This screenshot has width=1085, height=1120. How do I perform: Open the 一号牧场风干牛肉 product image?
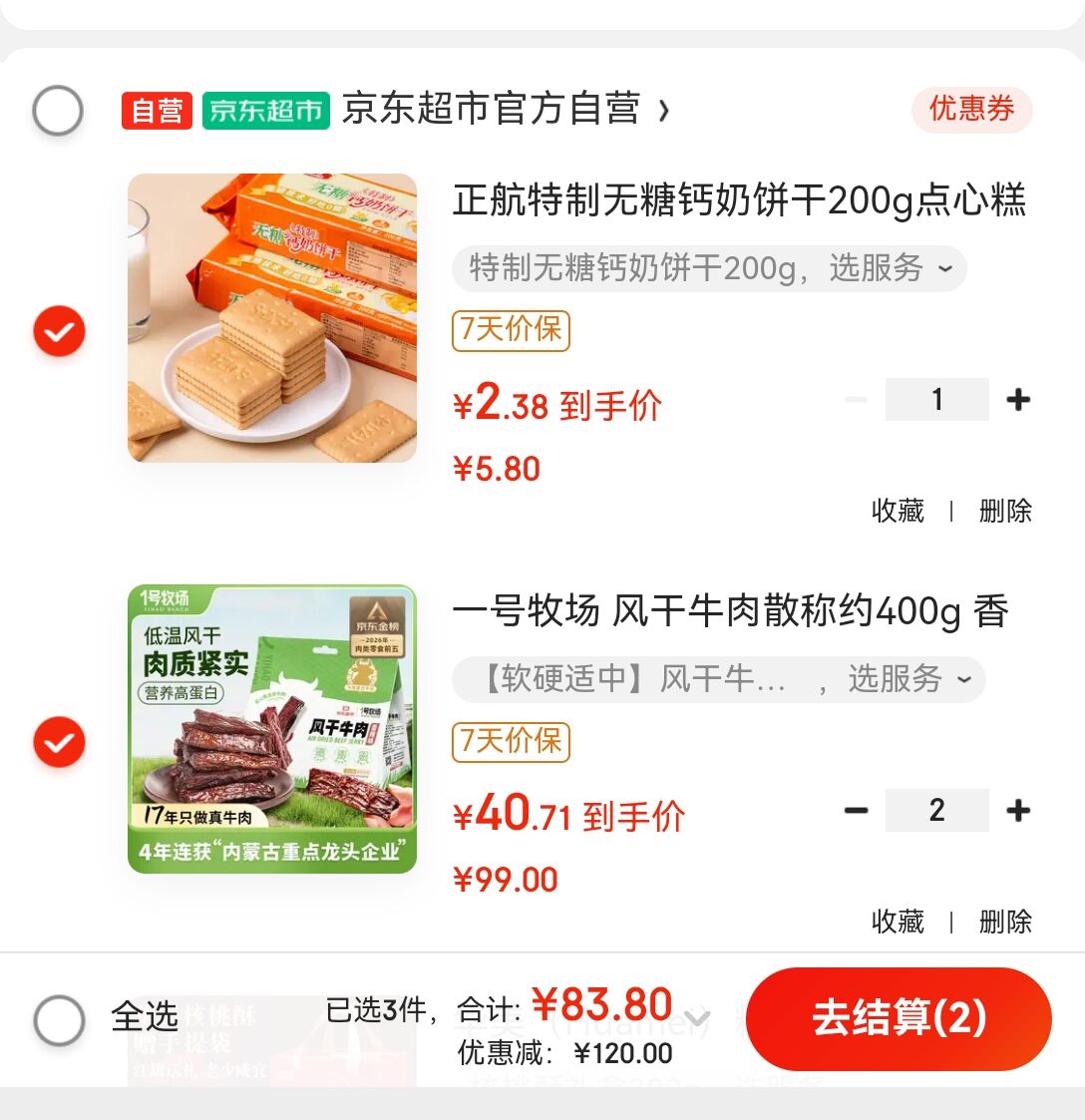[272, 729]
